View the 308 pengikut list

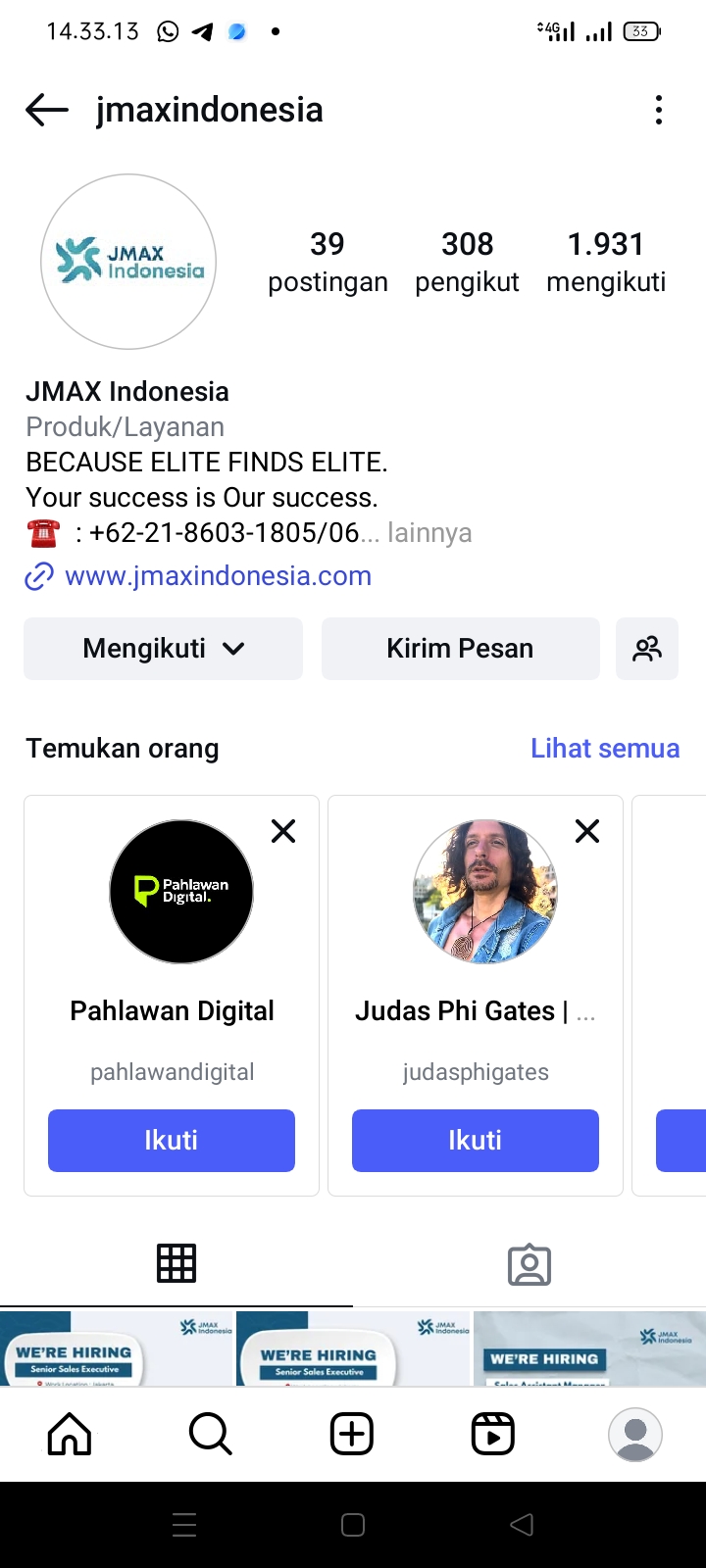pos(467,263)
